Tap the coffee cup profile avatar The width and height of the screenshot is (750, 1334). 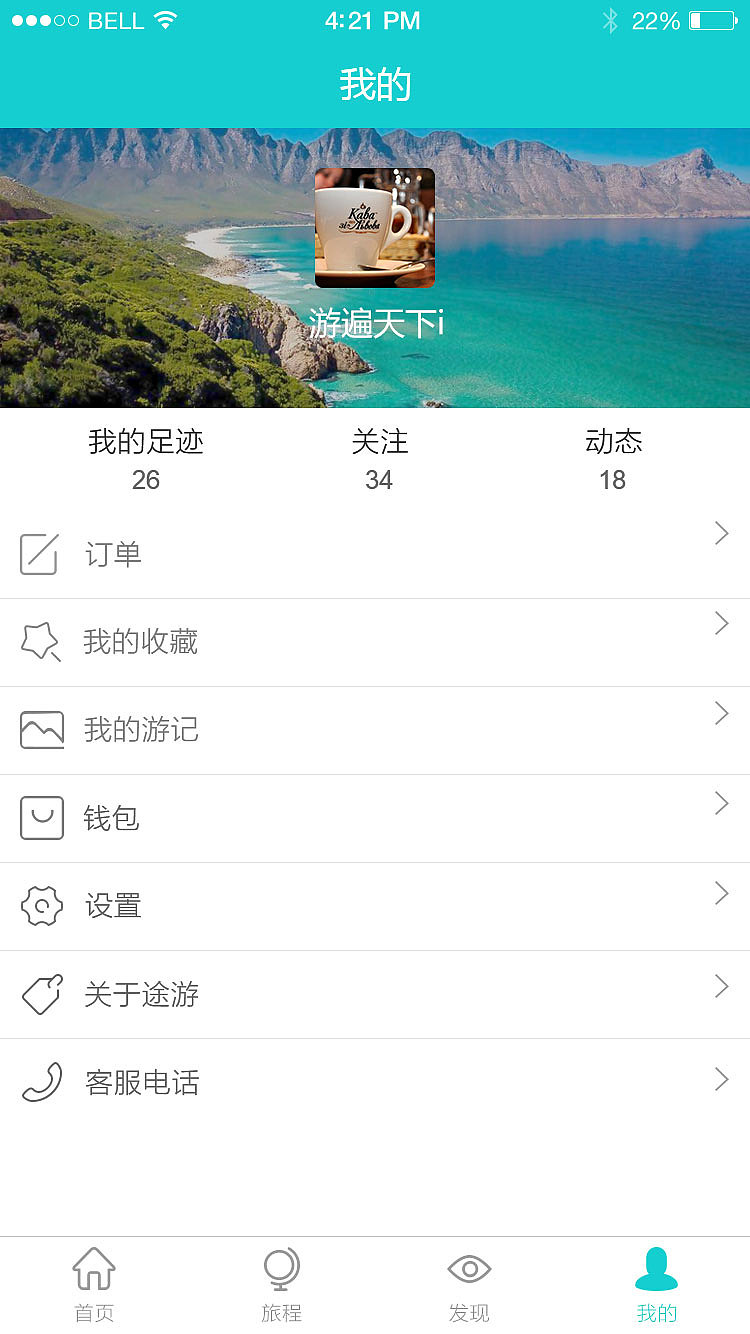pos(375,228)
